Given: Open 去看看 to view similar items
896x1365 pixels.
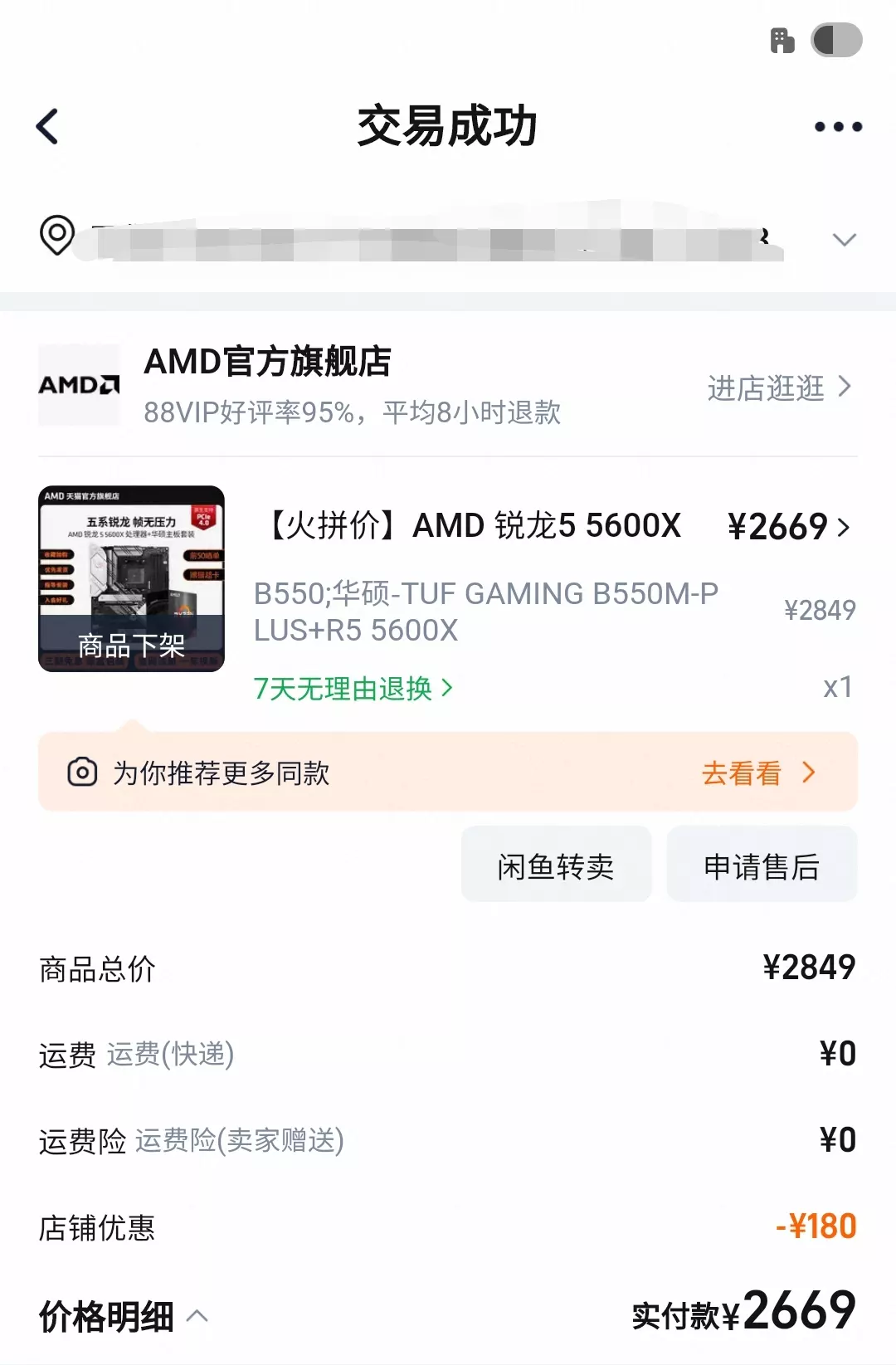Looking at the screenshot, I should point(743,773).
